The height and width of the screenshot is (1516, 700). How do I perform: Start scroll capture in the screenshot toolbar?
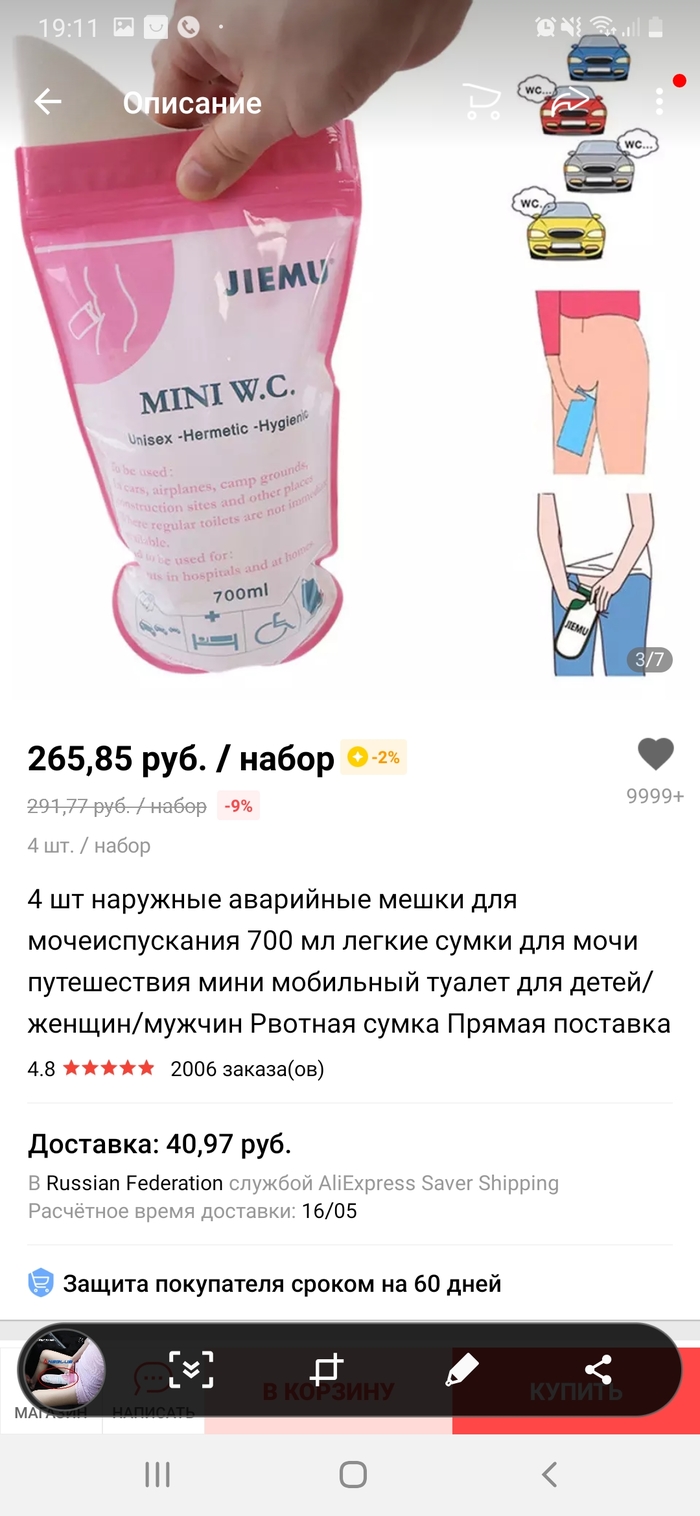[x=191, y=1369]
